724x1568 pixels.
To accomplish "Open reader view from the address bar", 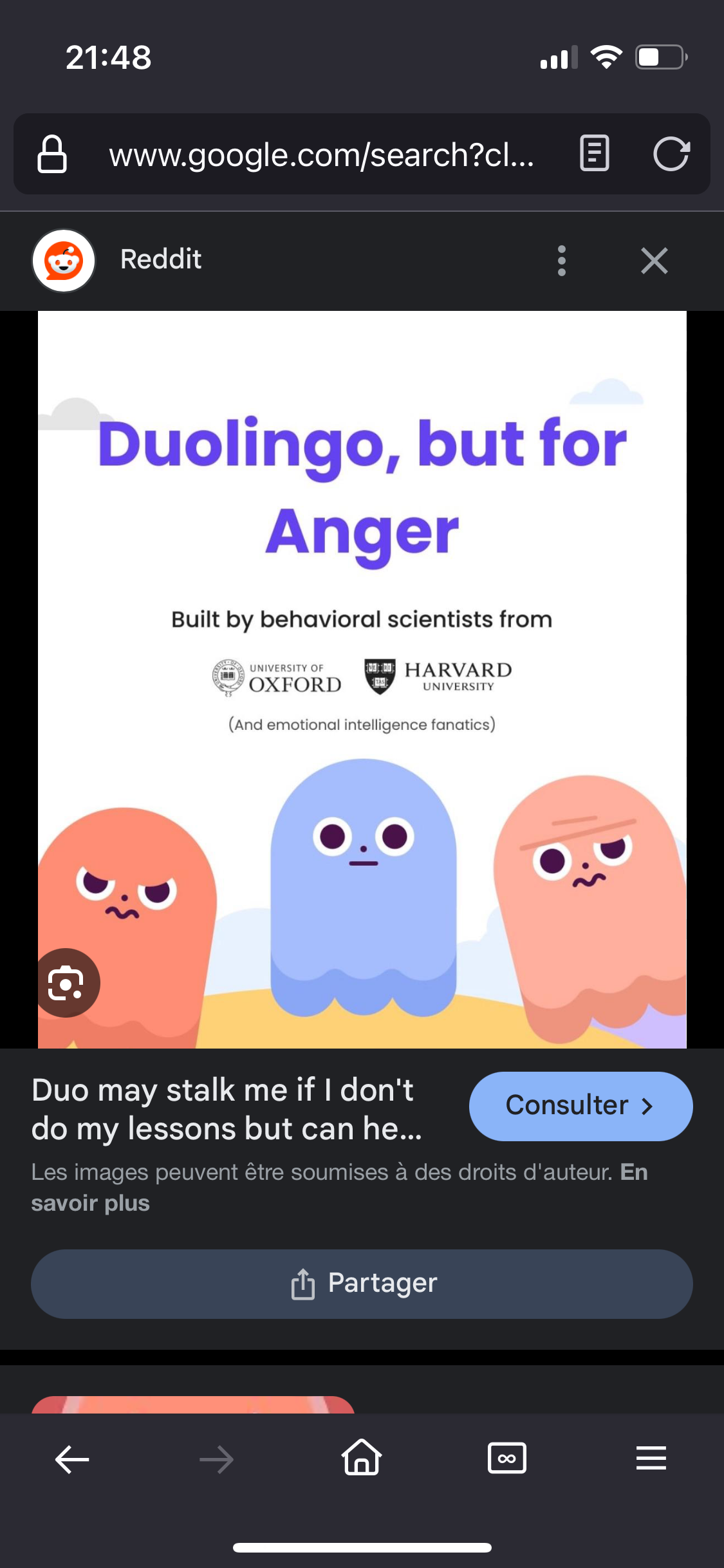I will pyautogui.click(x=594, y=154).
